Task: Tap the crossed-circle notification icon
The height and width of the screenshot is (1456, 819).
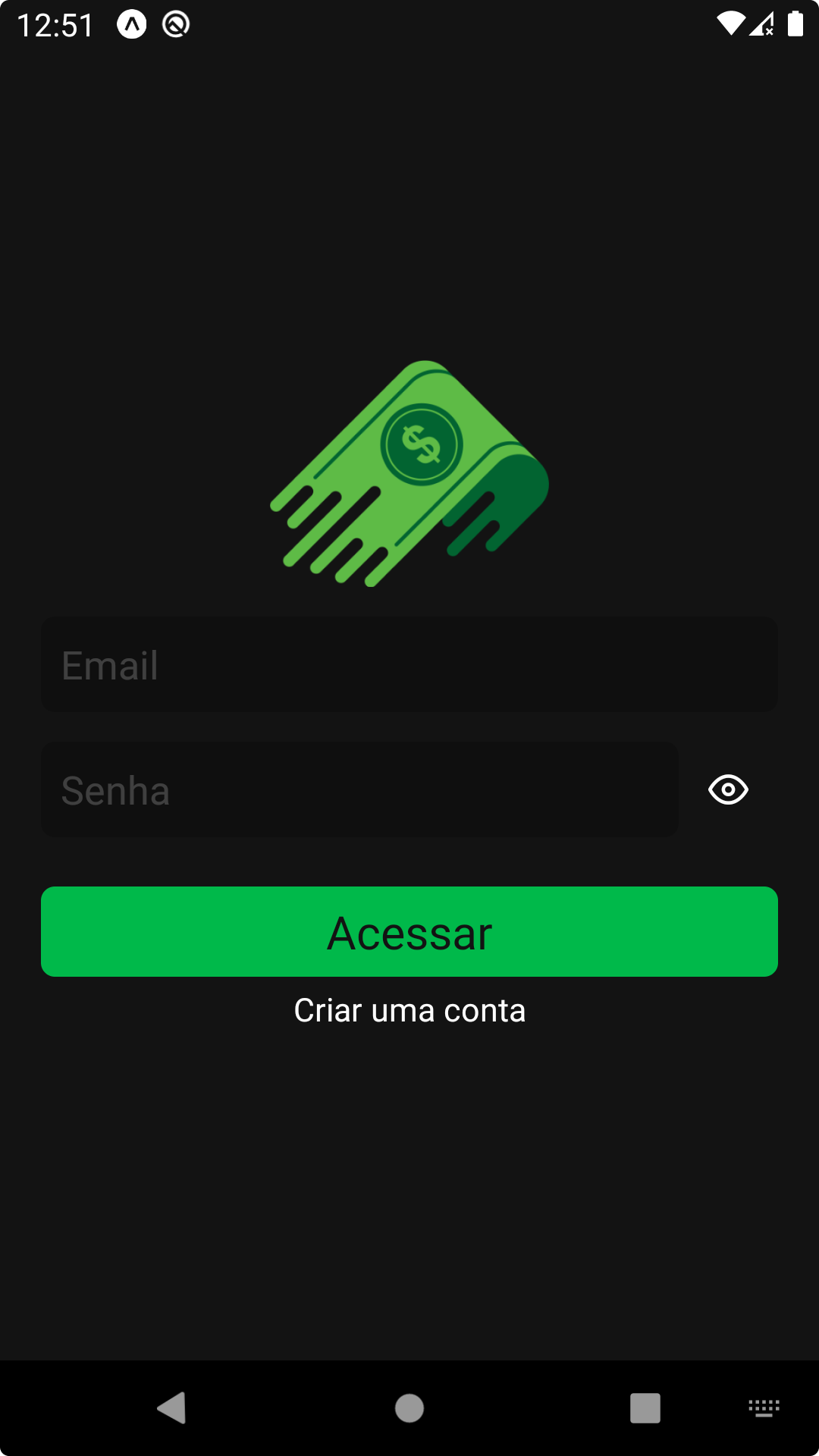Action: (175, 25)
